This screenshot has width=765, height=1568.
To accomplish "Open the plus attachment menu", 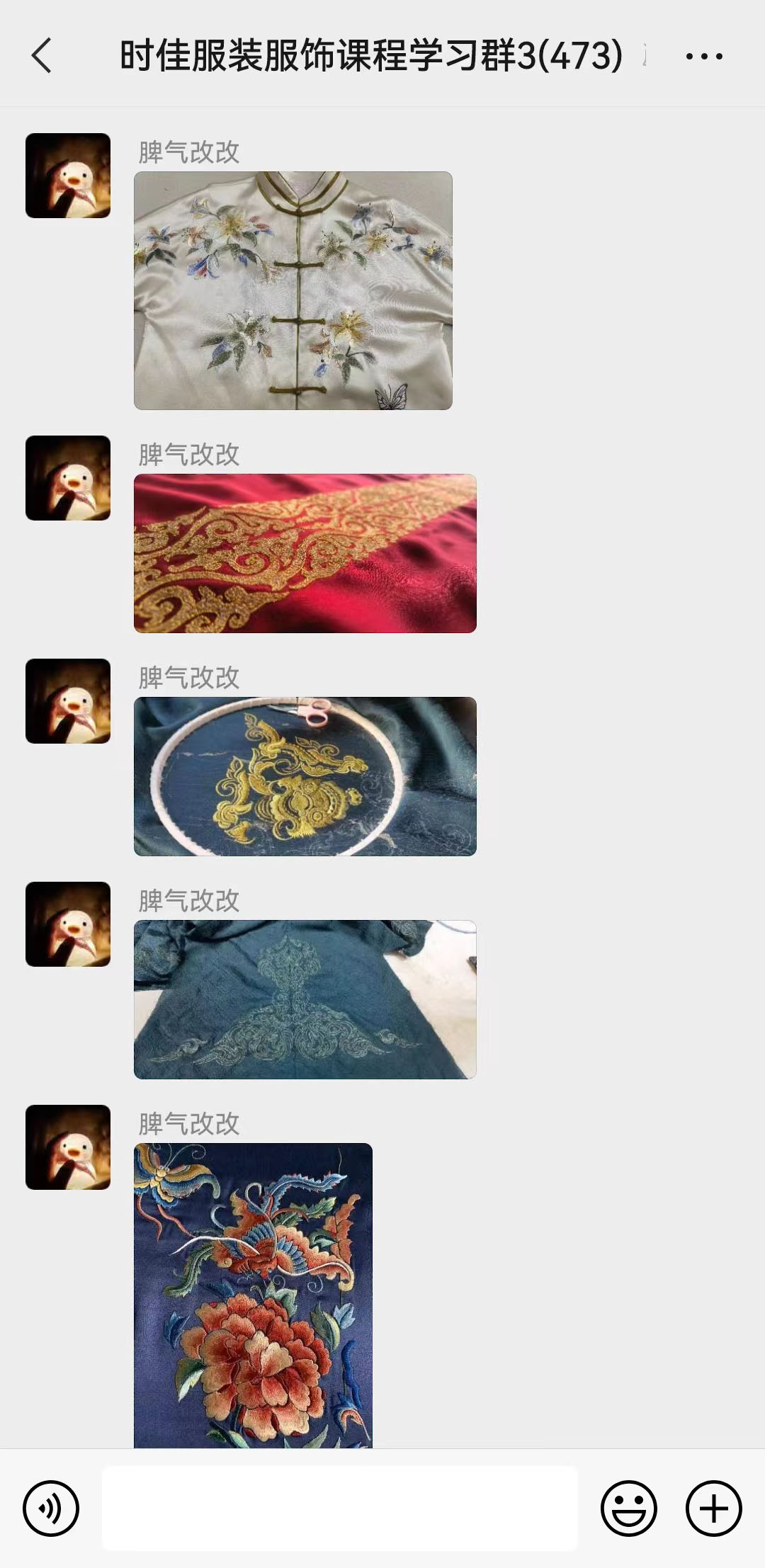I will point(713,1509).
